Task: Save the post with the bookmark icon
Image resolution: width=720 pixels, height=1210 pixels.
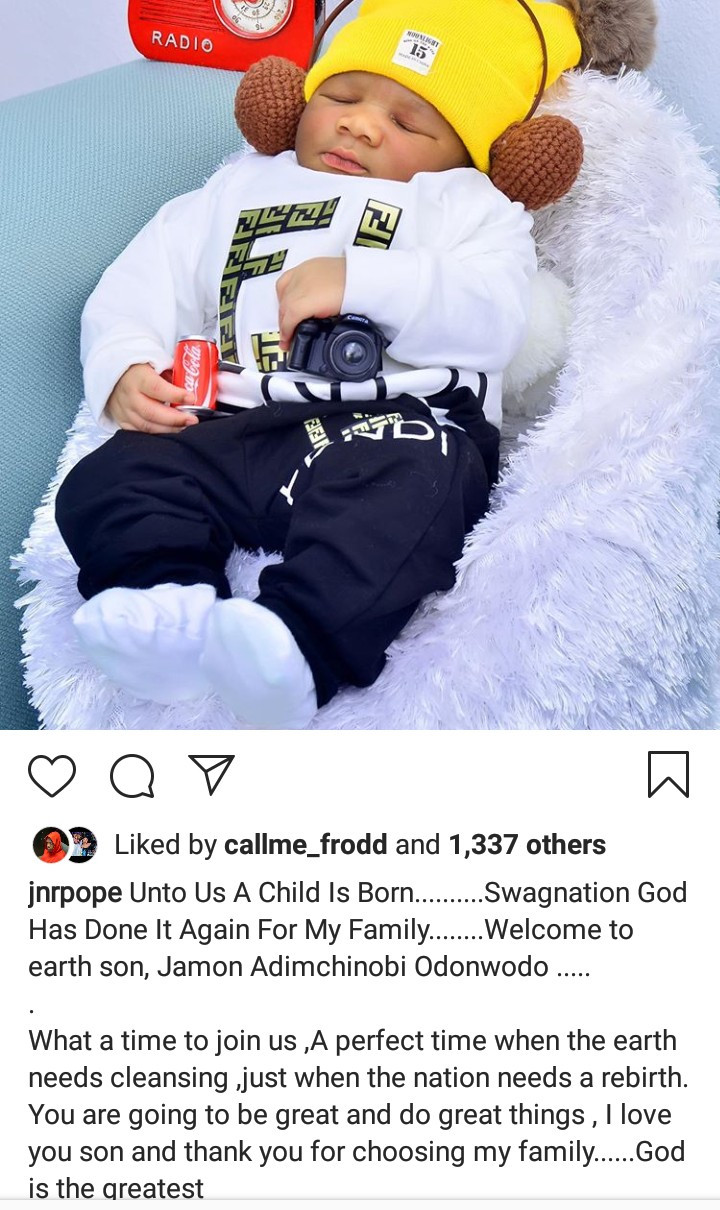Action: click(x=668, y=775)
